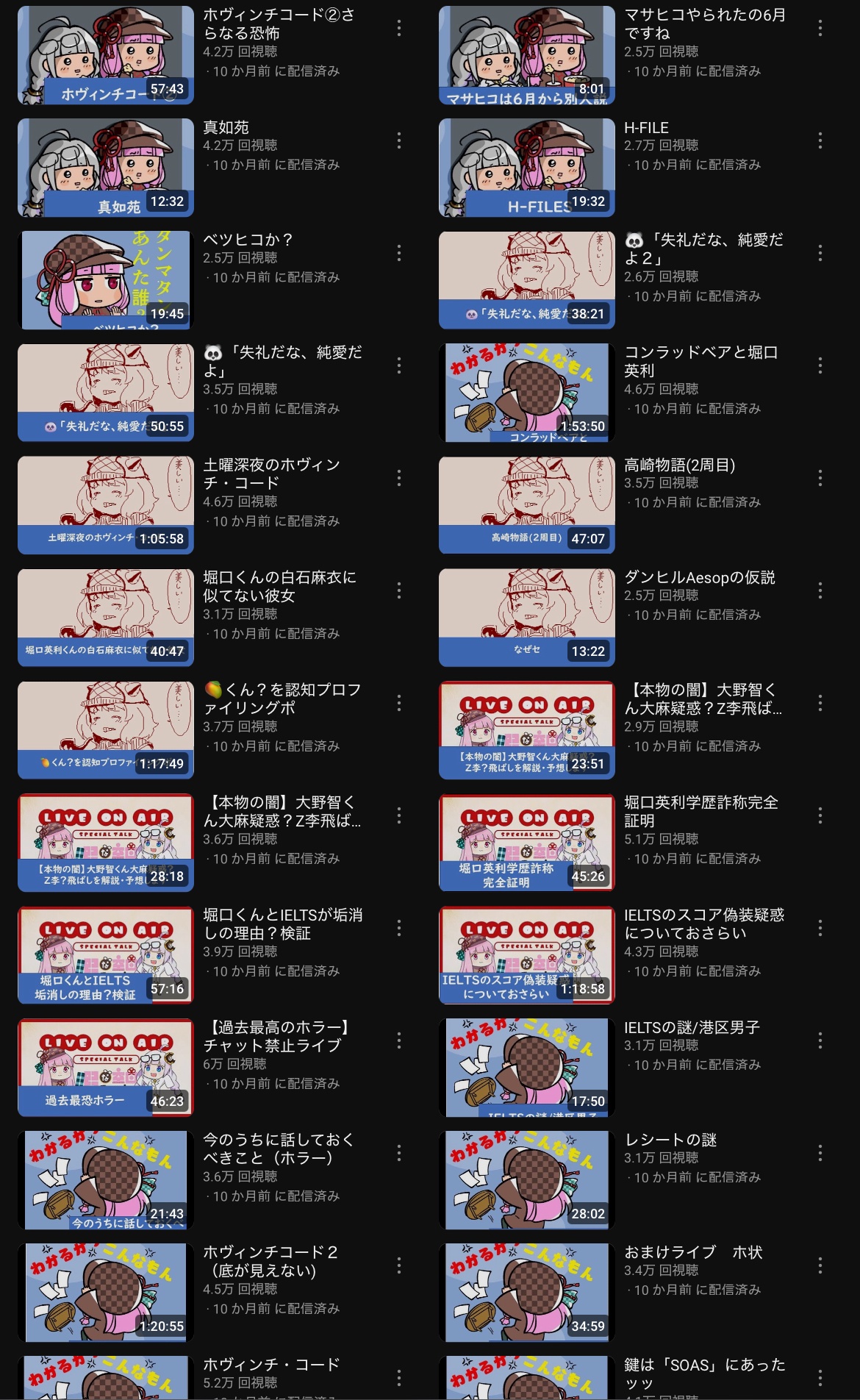Watch おまけライブ ホ状
The image size is (860, 1400).
pyautogui.click(x=526, y=1293)
